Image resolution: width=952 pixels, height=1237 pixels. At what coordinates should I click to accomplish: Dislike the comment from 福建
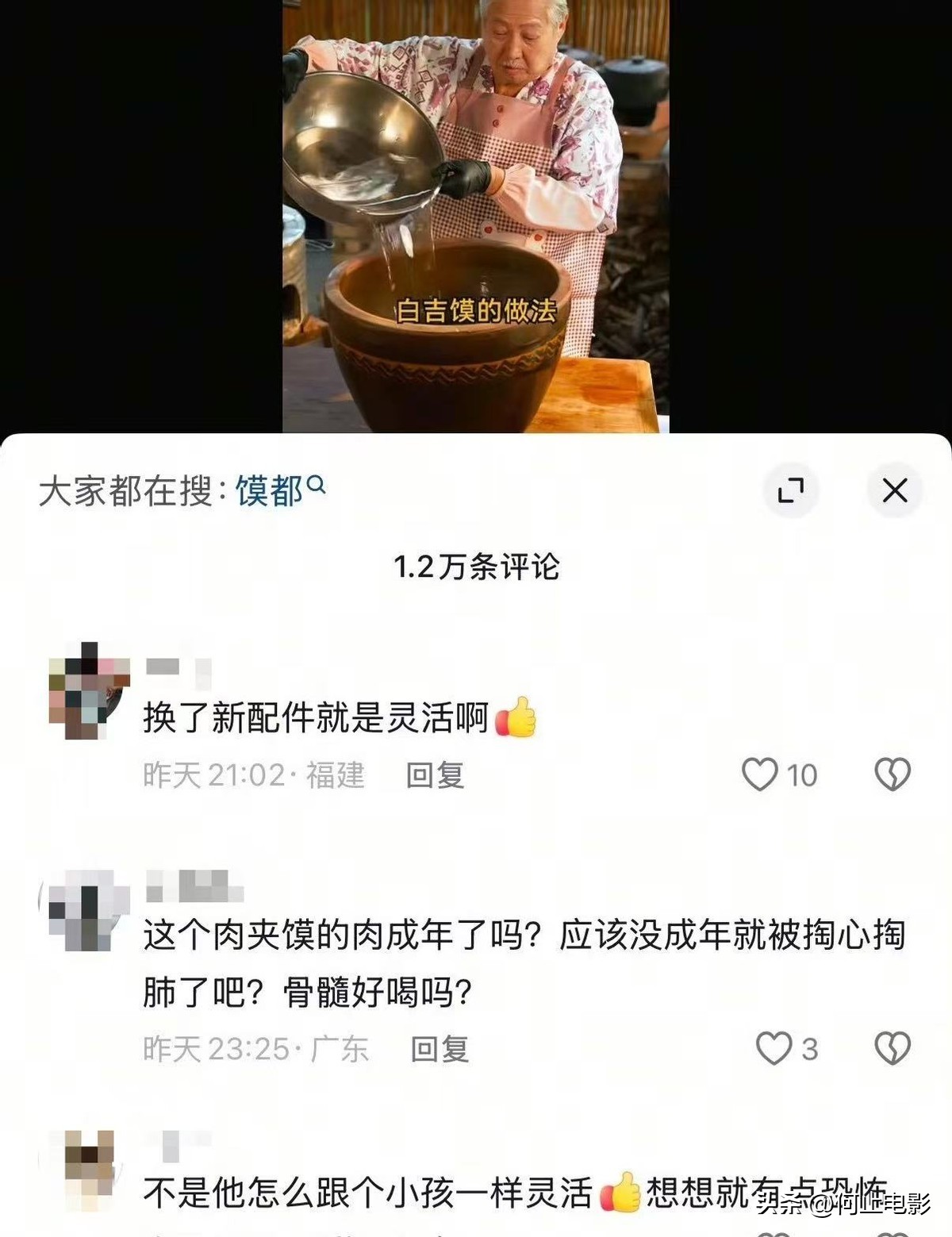tap(892, 774)
